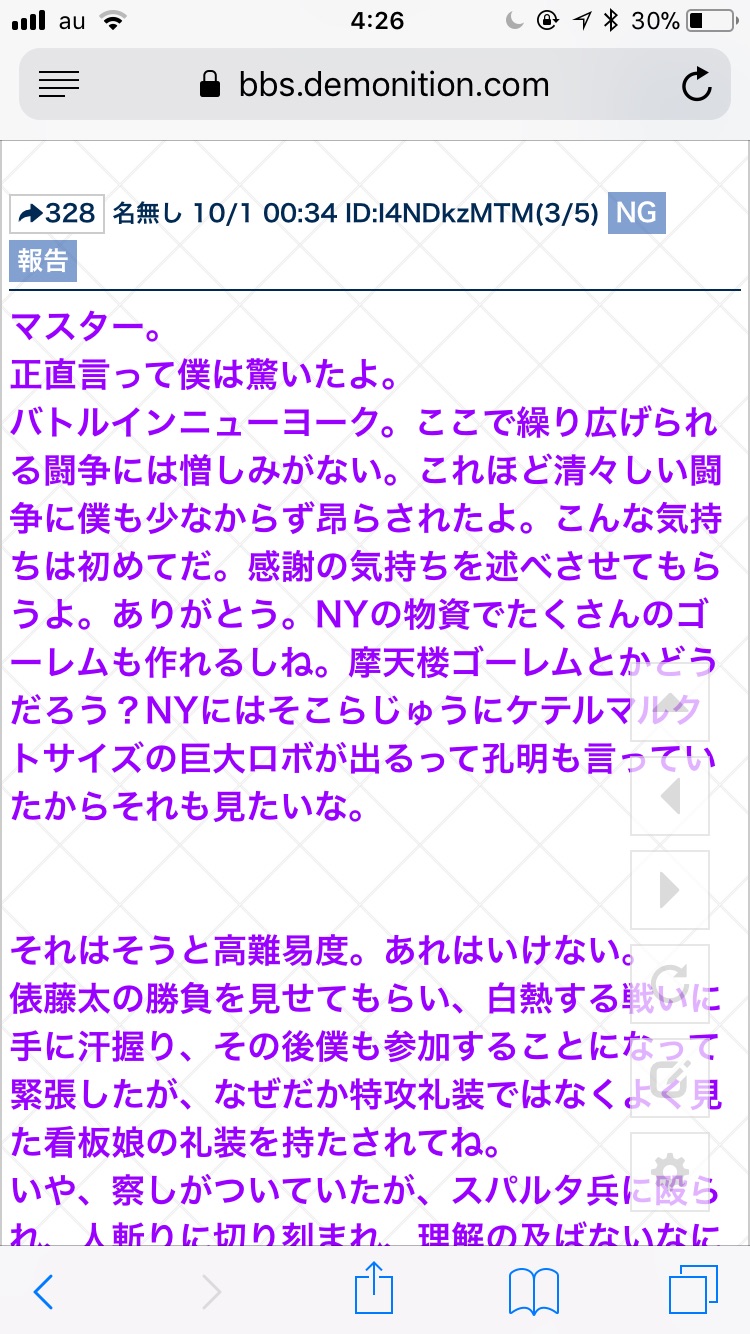Go to previous page via floating left arrow

point(669,796)
